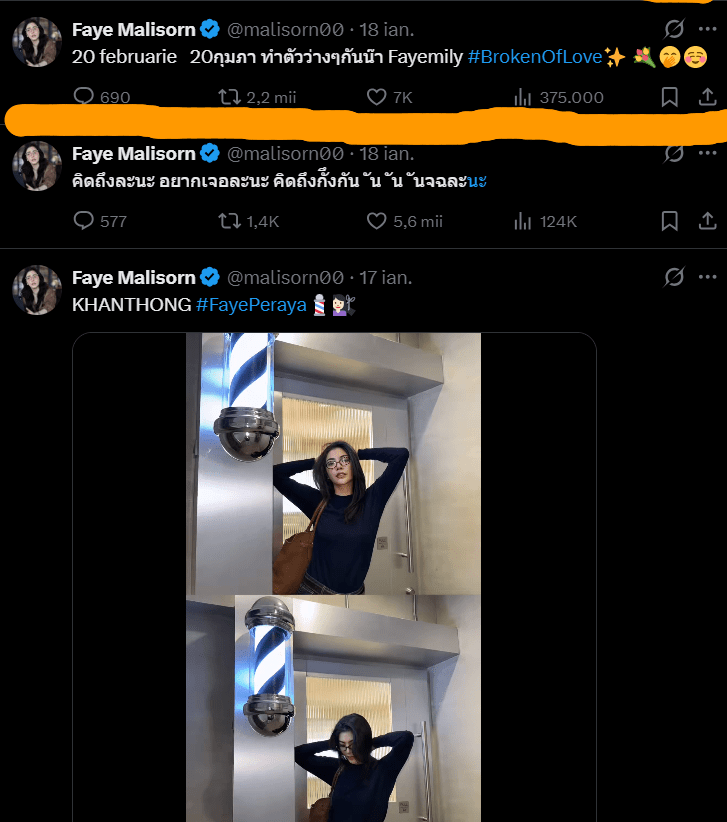The image size is (727, 822).
Task: Open overflow menu on the KHANTHONG tweet
Action: click(x=707, y=277)
